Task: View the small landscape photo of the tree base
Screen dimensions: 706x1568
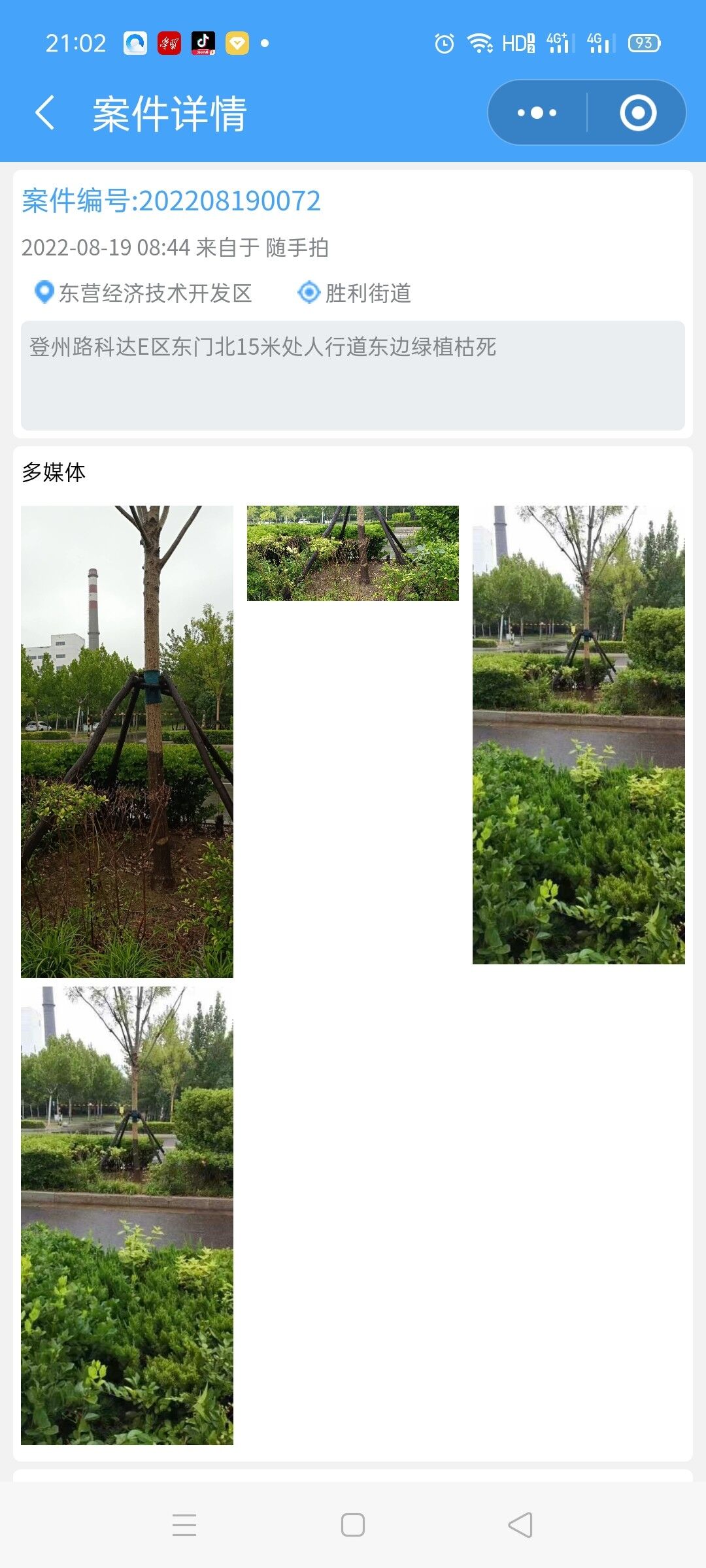Action: pyautogui.click(x=353, y=553)
